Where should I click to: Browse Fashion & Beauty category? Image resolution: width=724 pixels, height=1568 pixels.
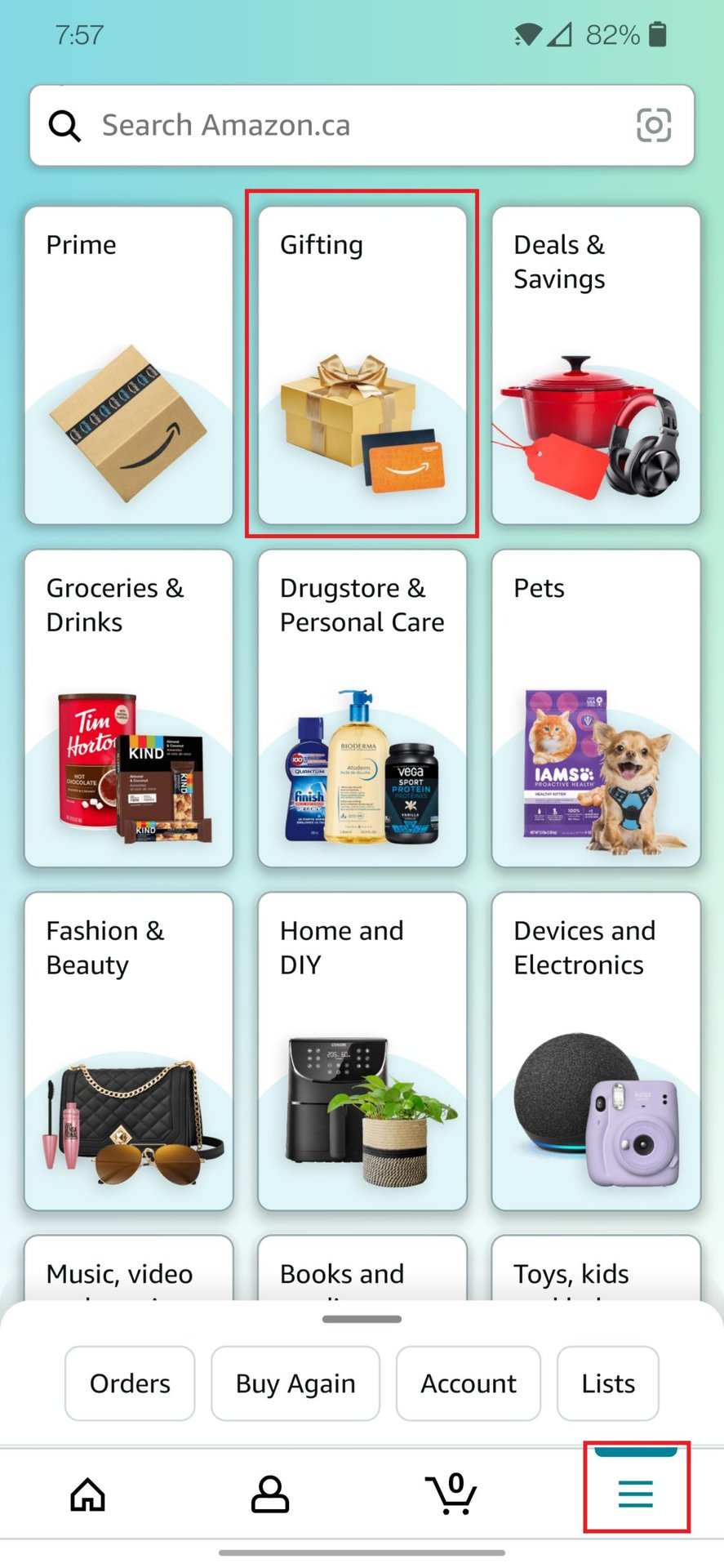tap(129, 1051)
